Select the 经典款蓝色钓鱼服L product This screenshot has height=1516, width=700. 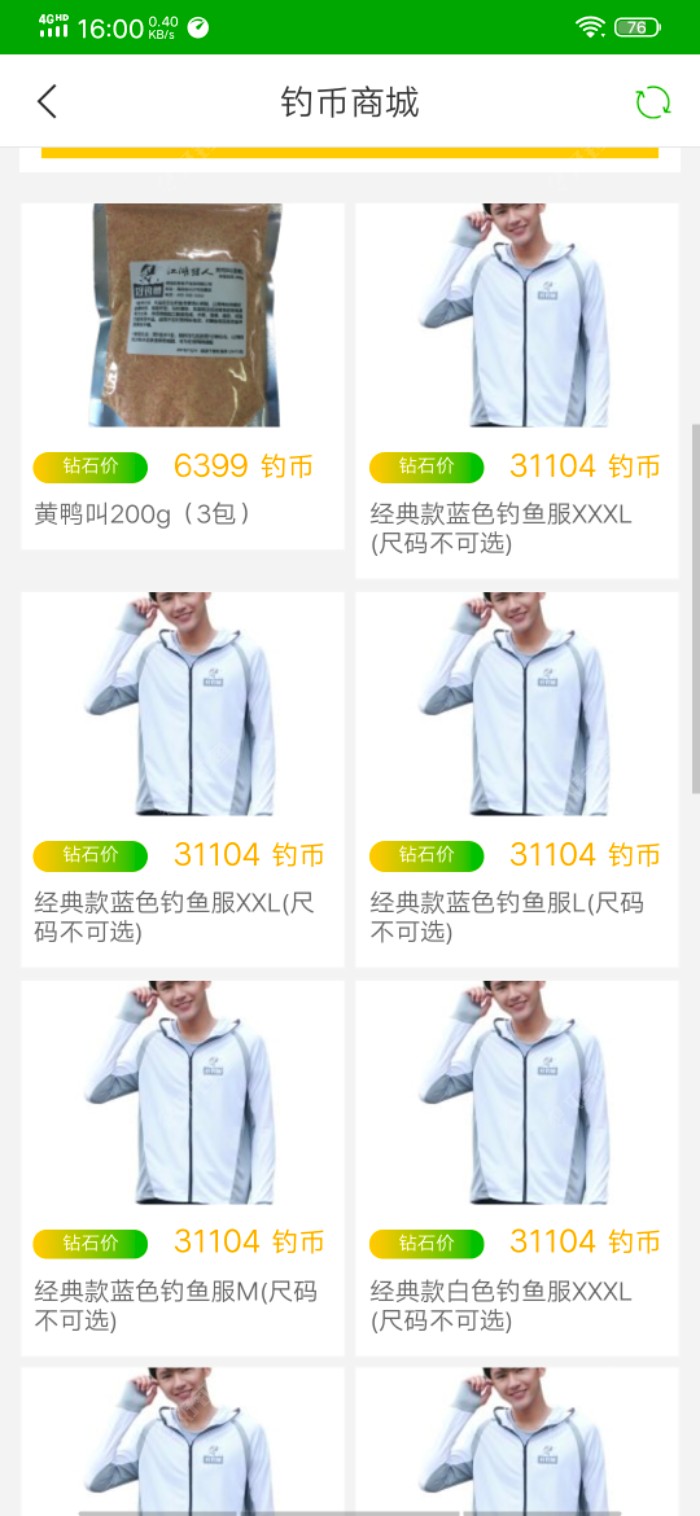[x=517, y=778]
